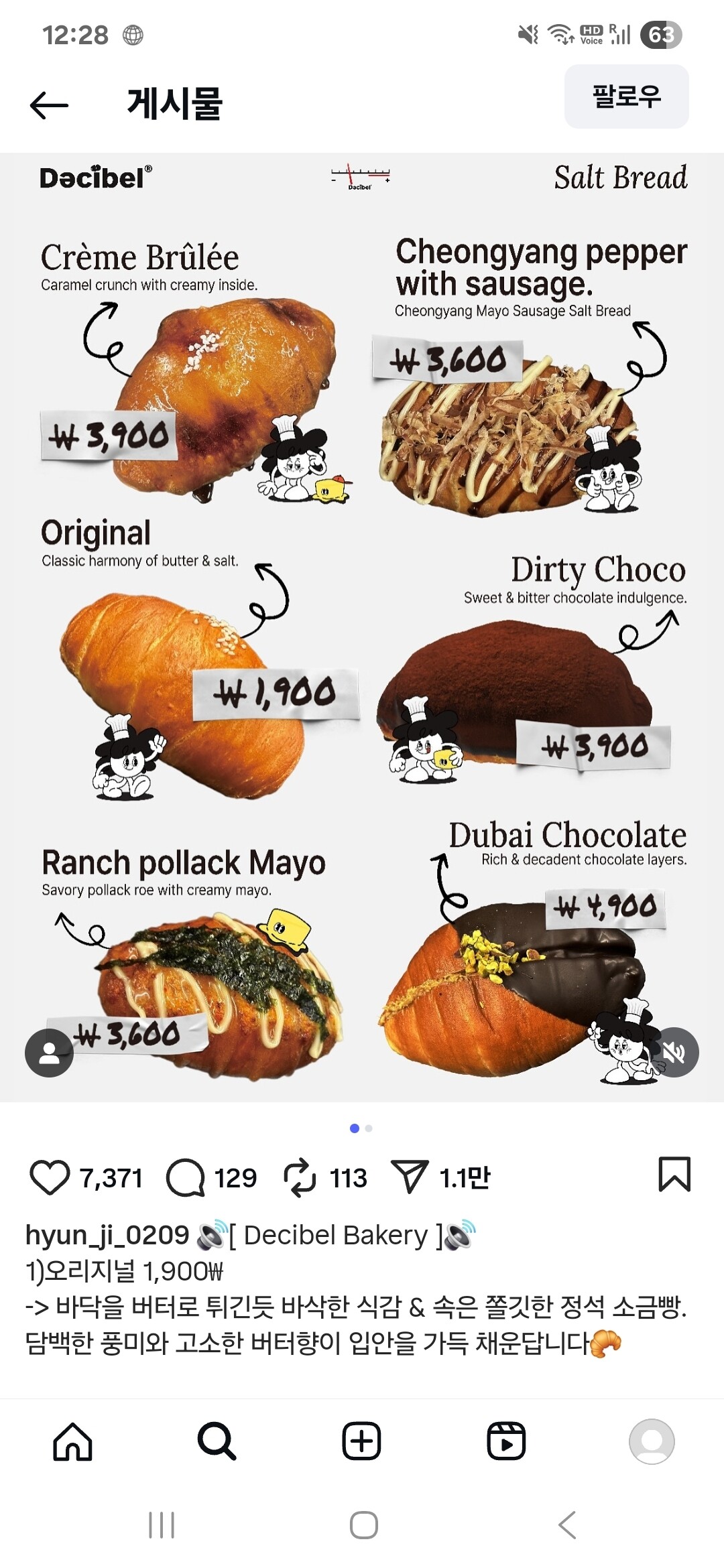This screenshot has height=1568, width=724.
Task: Open the comments on this post
Action: (x=186, y=1177)
